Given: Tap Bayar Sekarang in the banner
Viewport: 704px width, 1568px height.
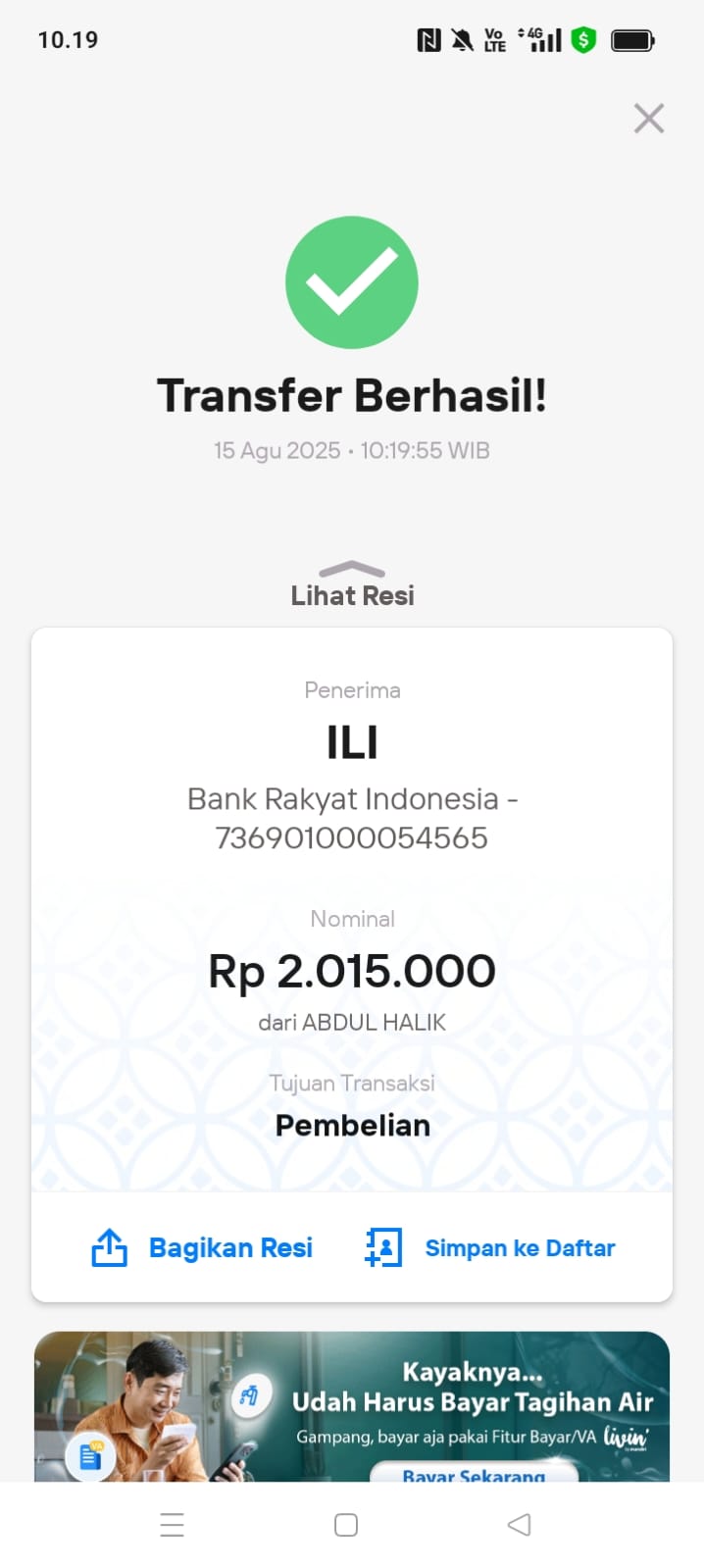Looking at the screenshot, I should click(x=474, y=1473).
